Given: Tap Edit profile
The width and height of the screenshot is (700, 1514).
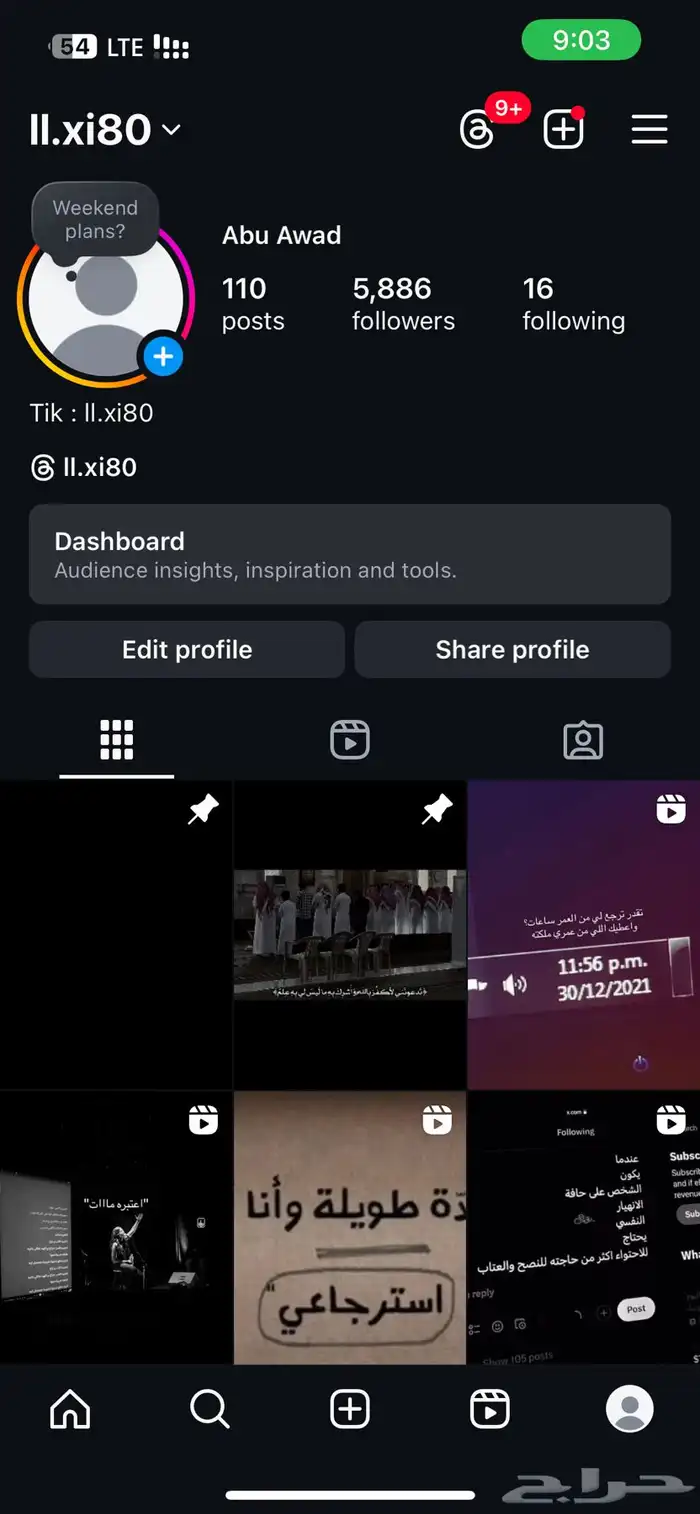Looking at the screenshot, I should [187, 650].
